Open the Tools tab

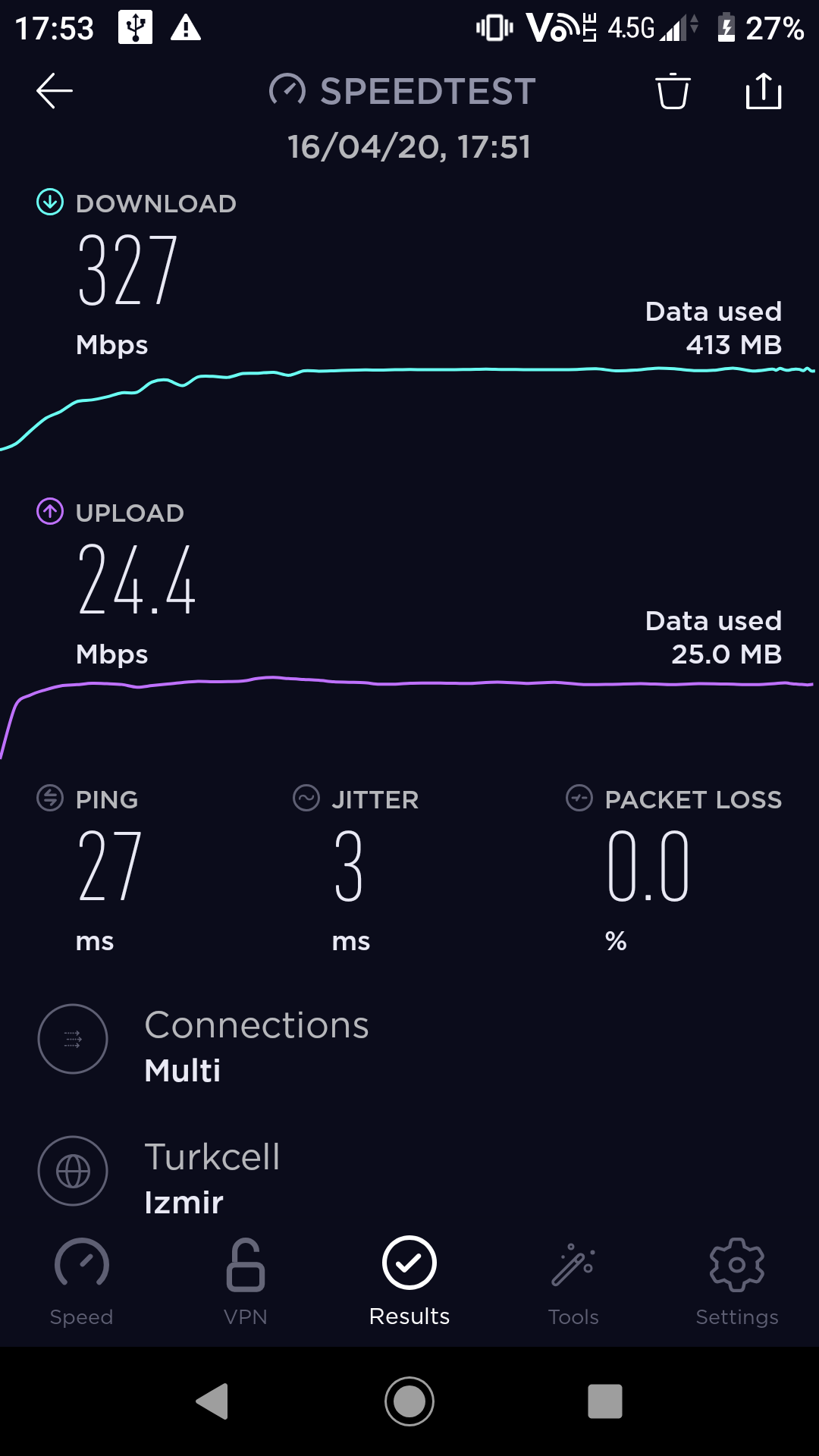click(x=573, y=1282)
